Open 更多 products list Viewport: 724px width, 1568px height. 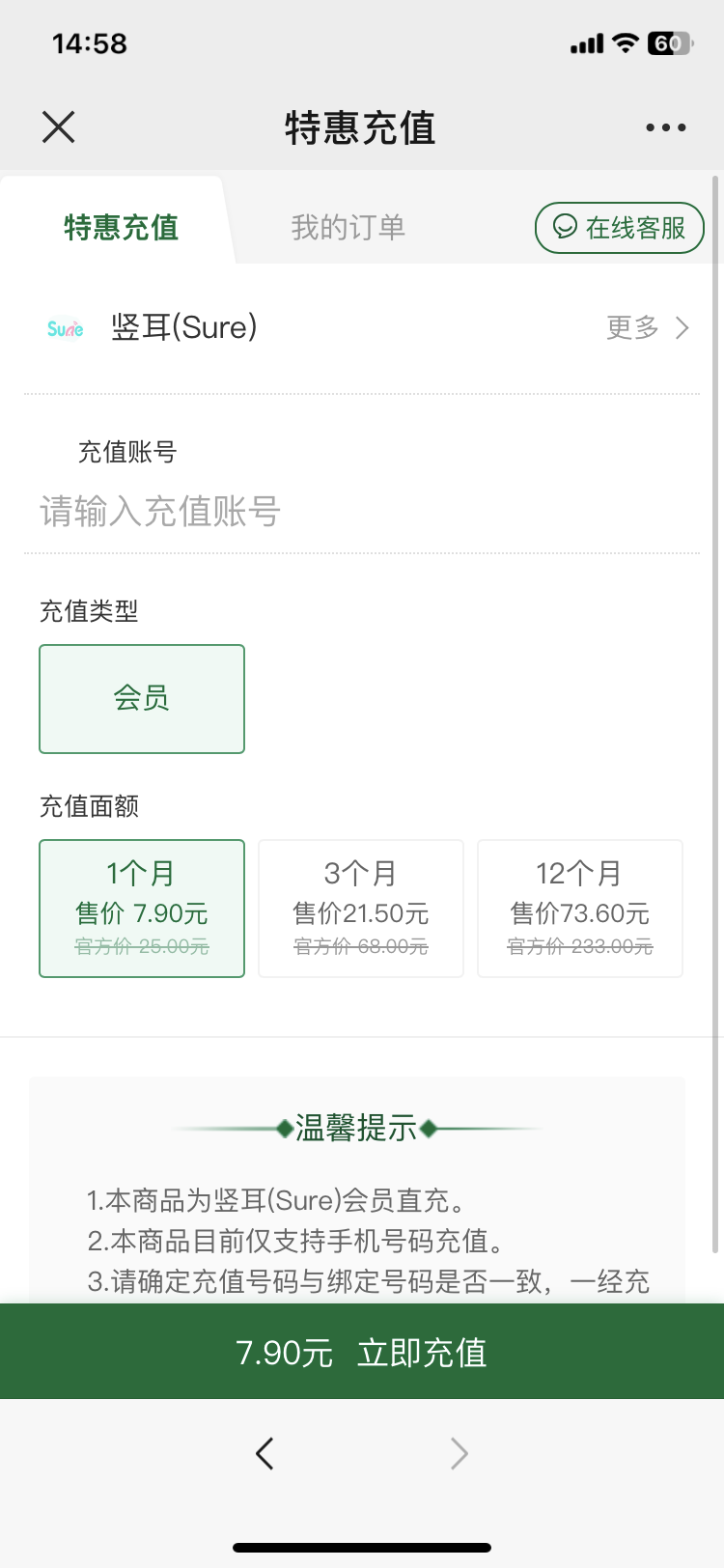pos(648,328)
